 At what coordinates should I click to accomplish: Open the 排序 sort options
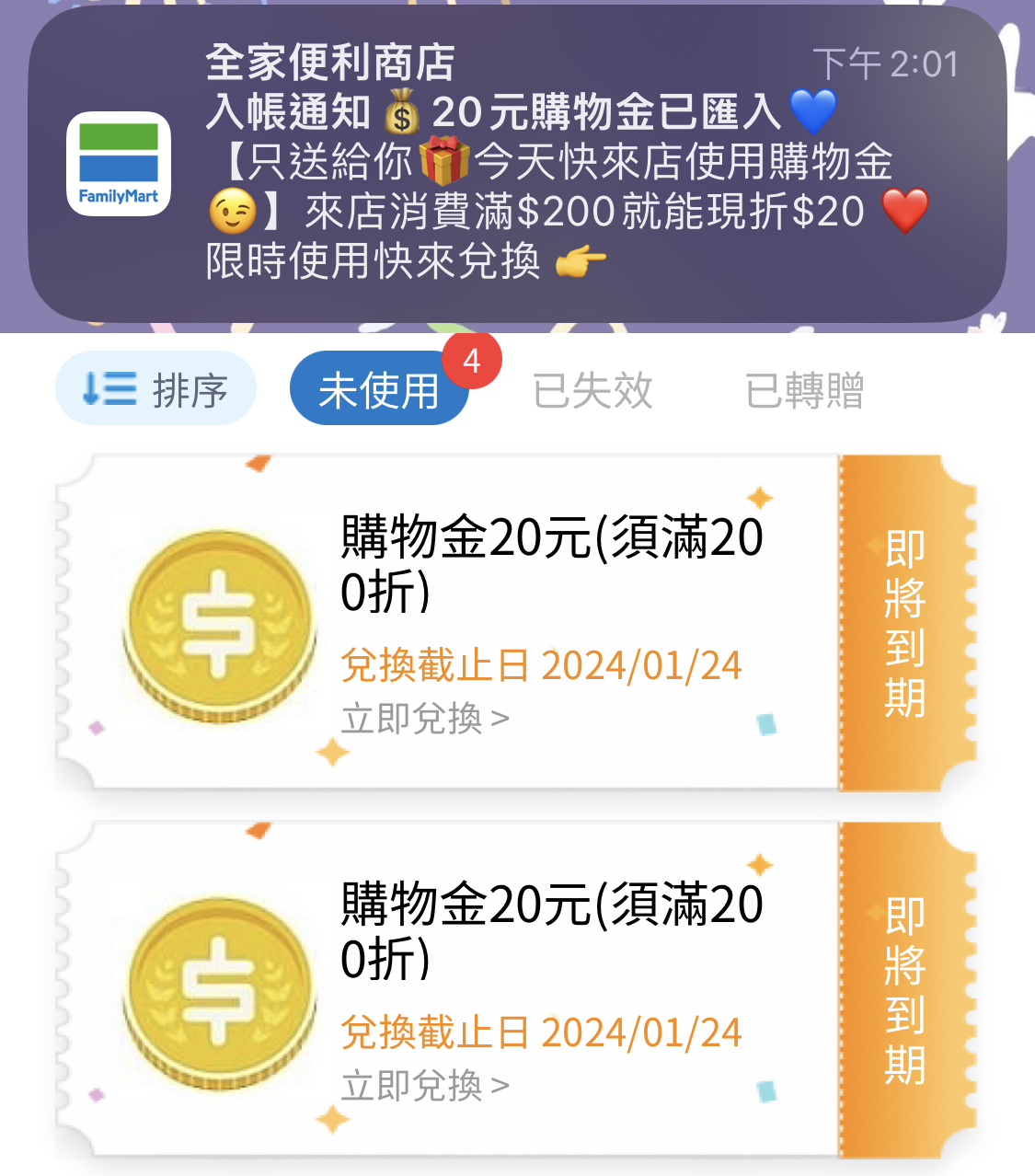[x=155, y=389]
